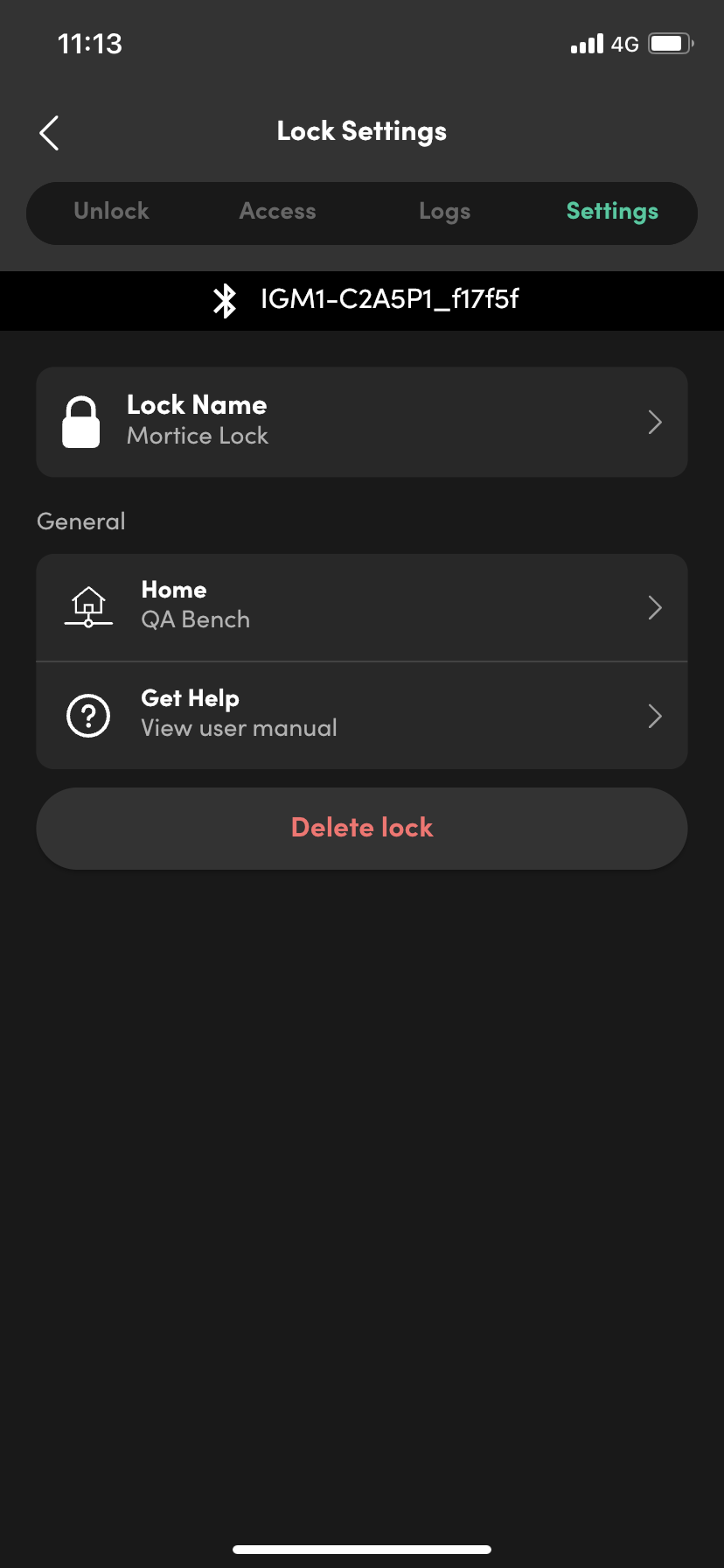Go back using the back arrow
This screenshot has height=1568, width=724.
(x=50, y=133)
